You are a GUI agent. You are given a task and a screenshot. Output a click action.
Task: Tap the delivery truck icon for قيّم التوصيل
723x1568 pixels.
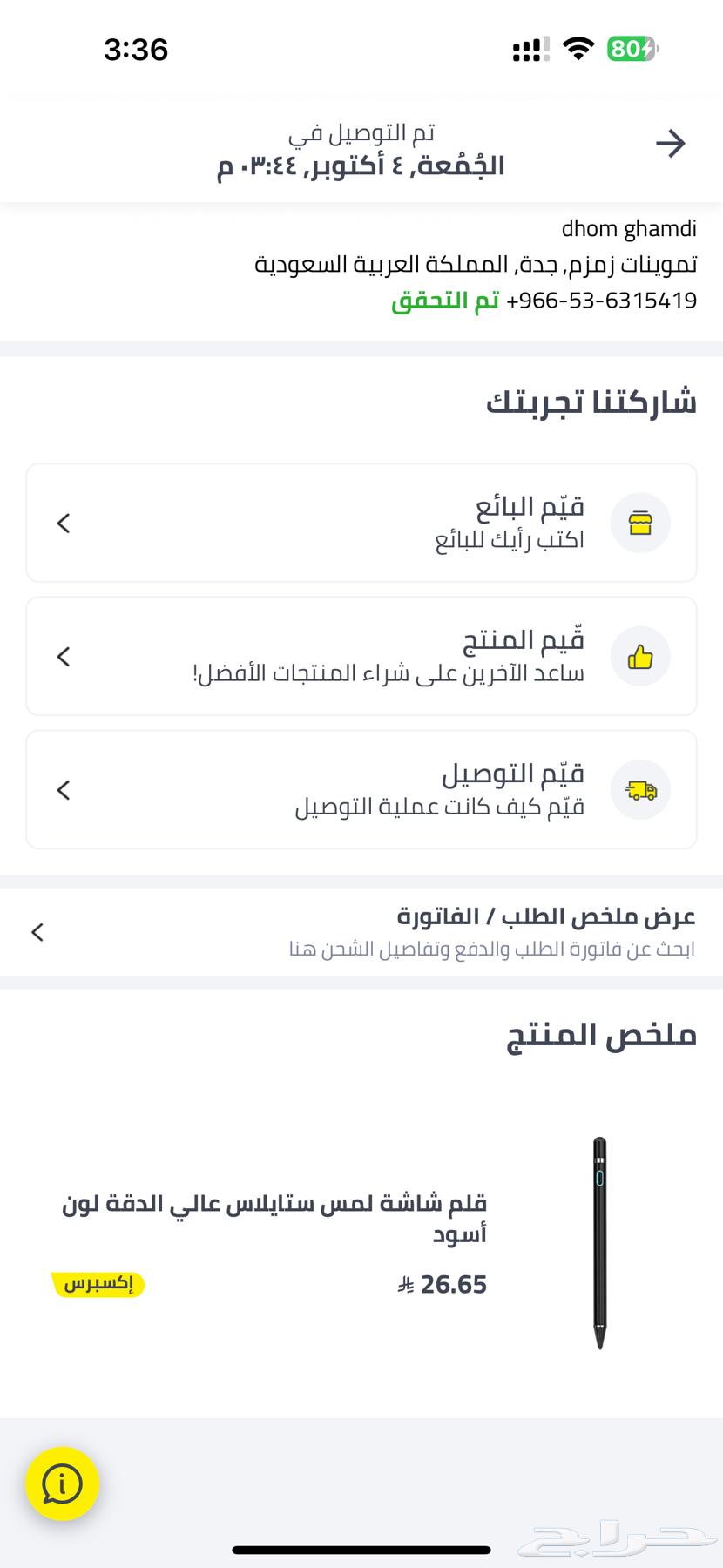point(640,789)
